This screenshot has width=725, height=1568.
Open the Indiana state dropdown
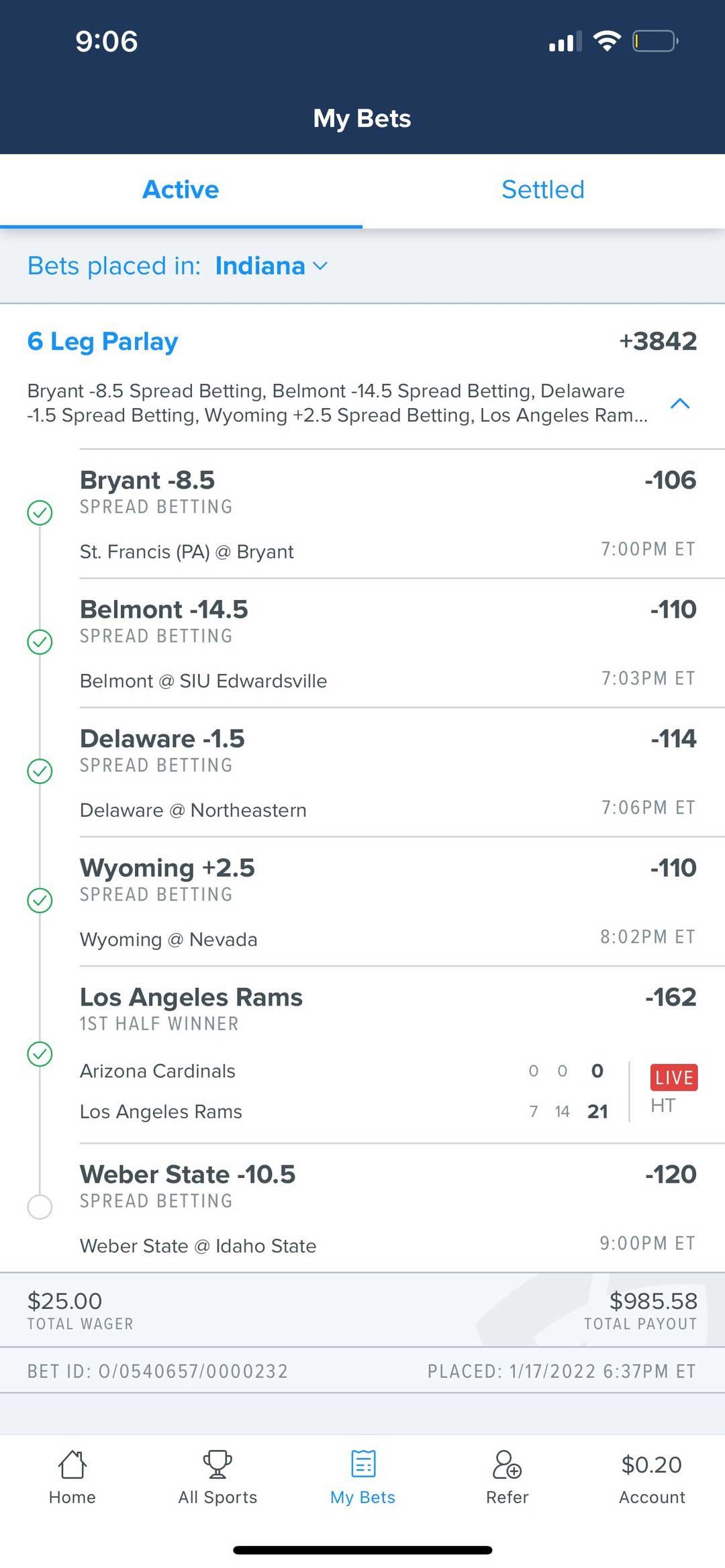[x=271, y=266]
